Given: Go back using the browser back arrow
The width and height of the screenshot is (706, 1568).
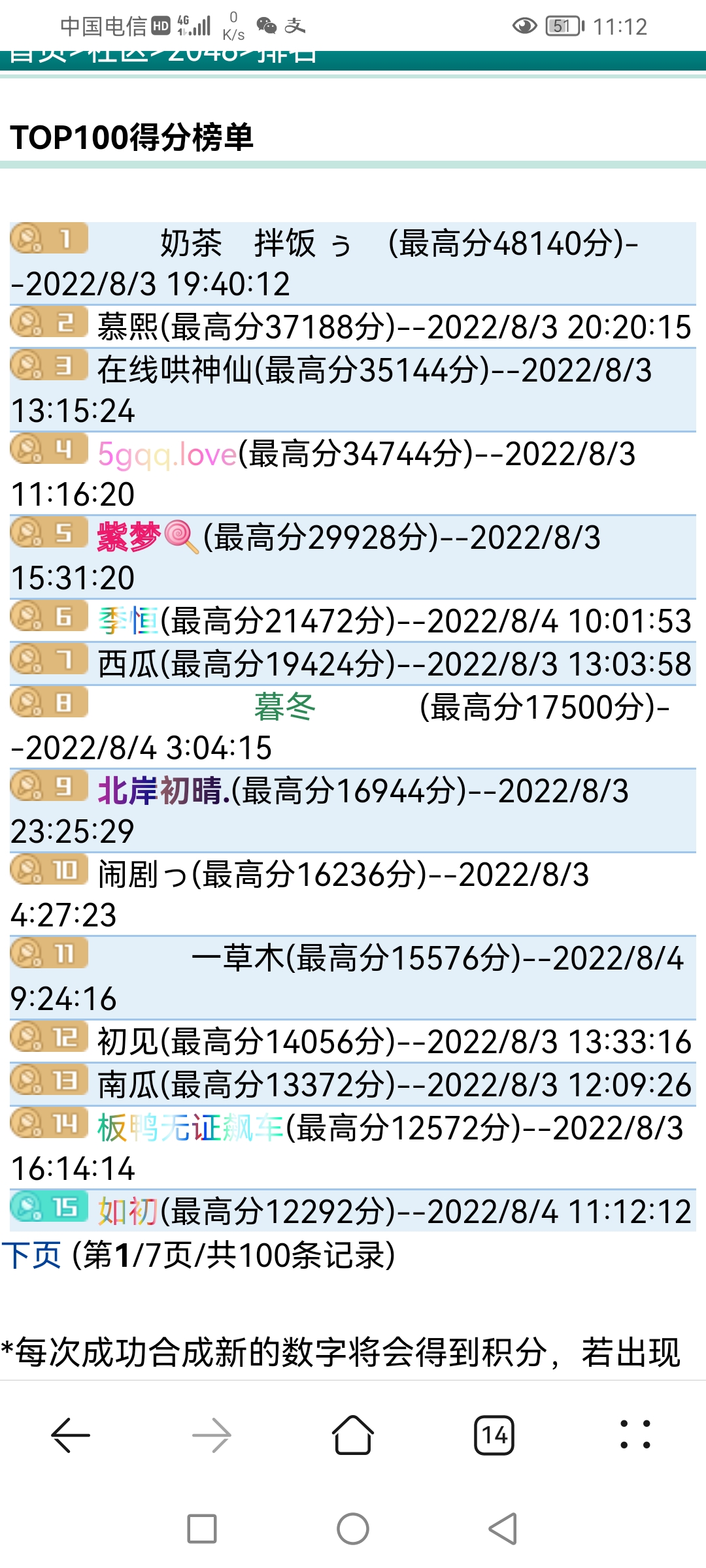Looking at the screenshot, I should [71, 1435].
